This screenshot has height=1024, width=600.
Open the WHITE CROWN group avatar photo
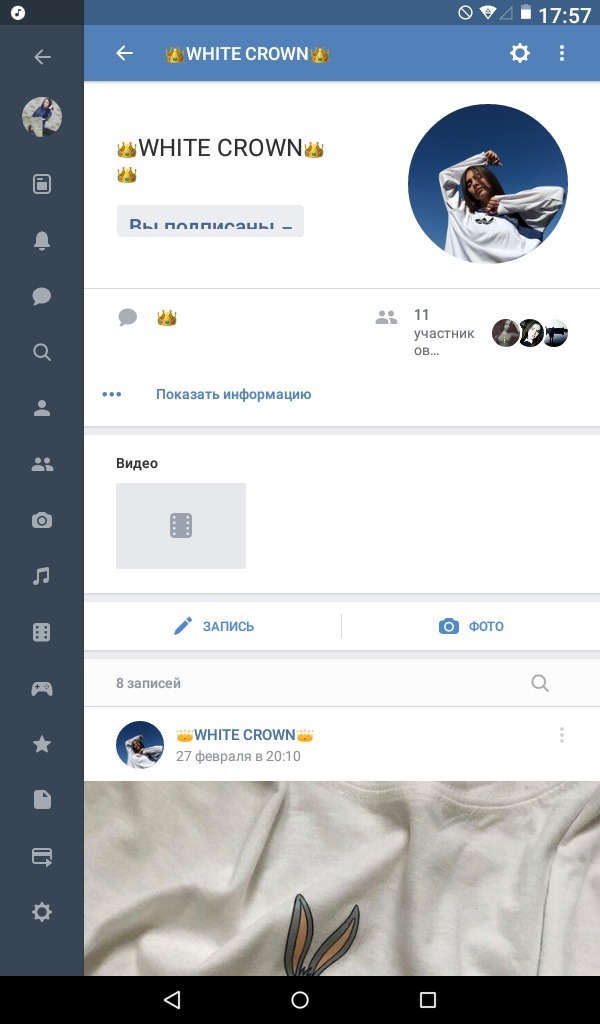tap(488, 184)
